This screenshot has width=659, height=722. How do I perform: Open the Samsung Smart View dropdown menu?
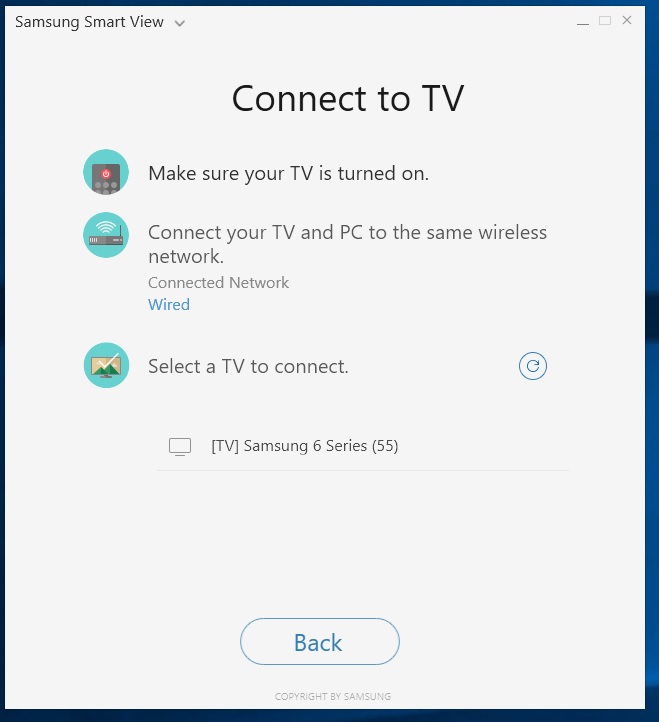[x=179, y=23]
